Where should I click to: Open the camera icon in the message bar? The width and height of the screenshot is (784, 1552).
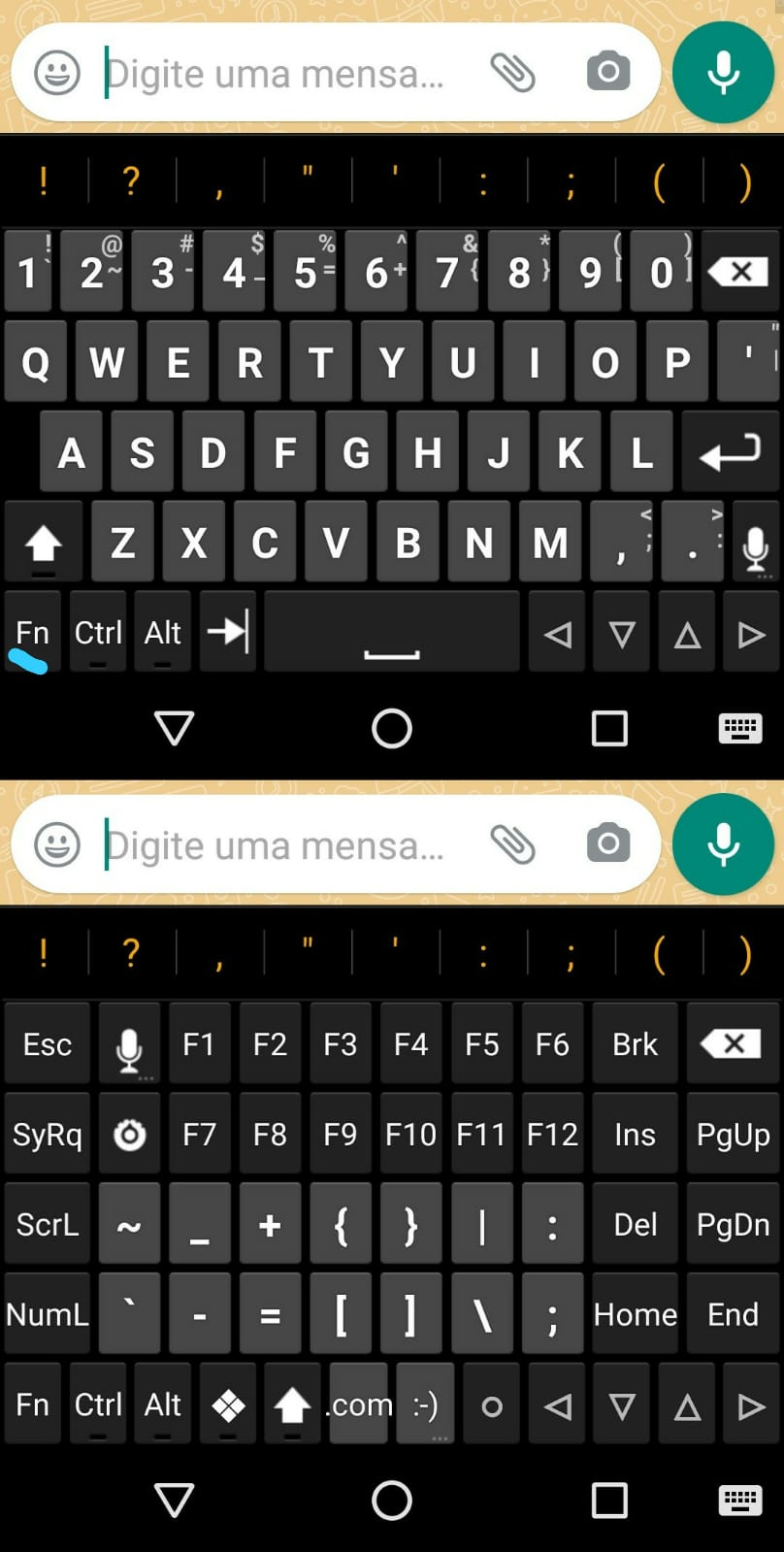[608, 72]
